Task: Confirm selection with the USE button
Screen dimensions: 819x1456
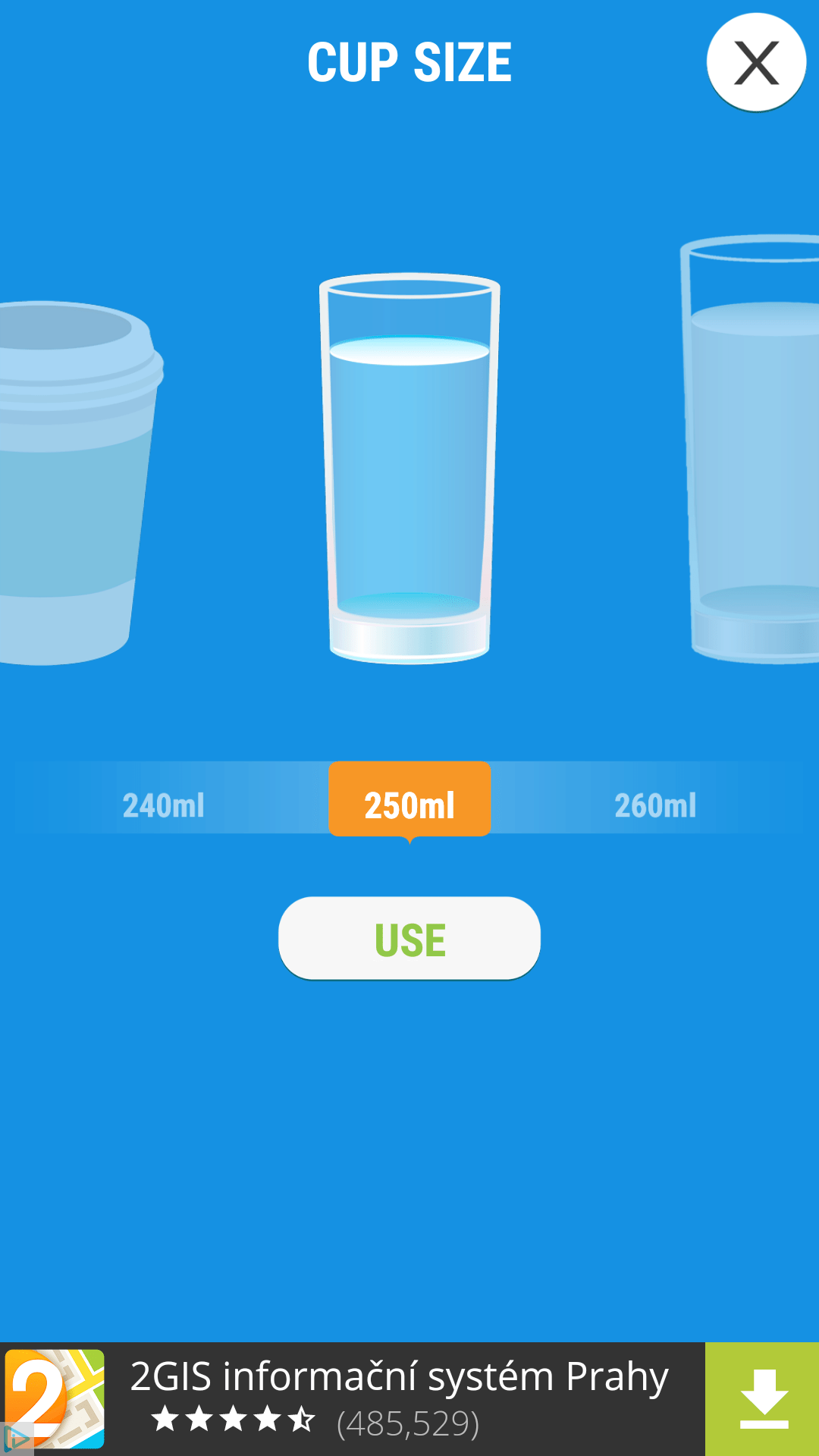Action: pos(409,938)
